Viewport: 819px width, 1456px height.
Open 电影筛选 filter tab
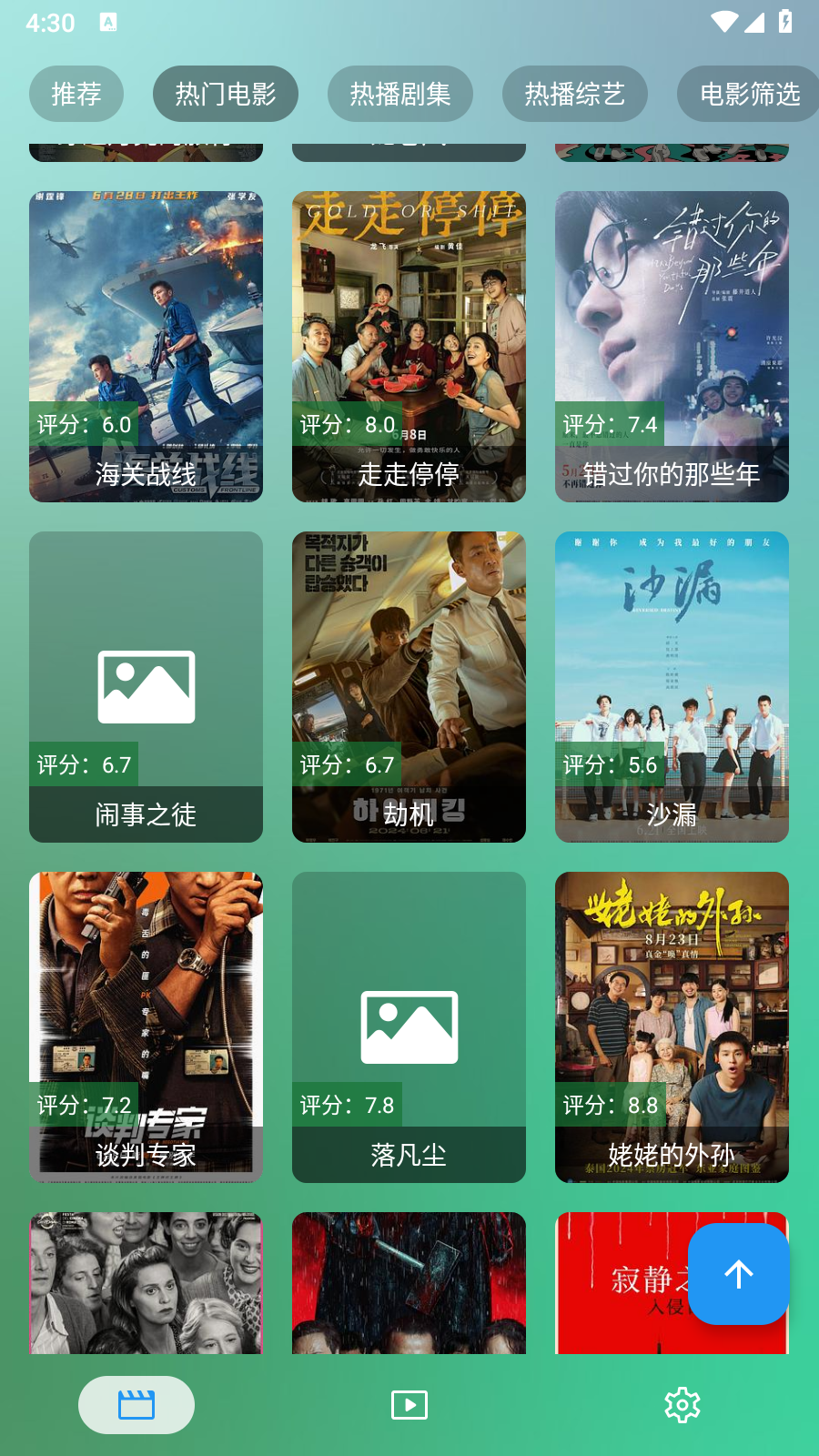click(748, 94)
